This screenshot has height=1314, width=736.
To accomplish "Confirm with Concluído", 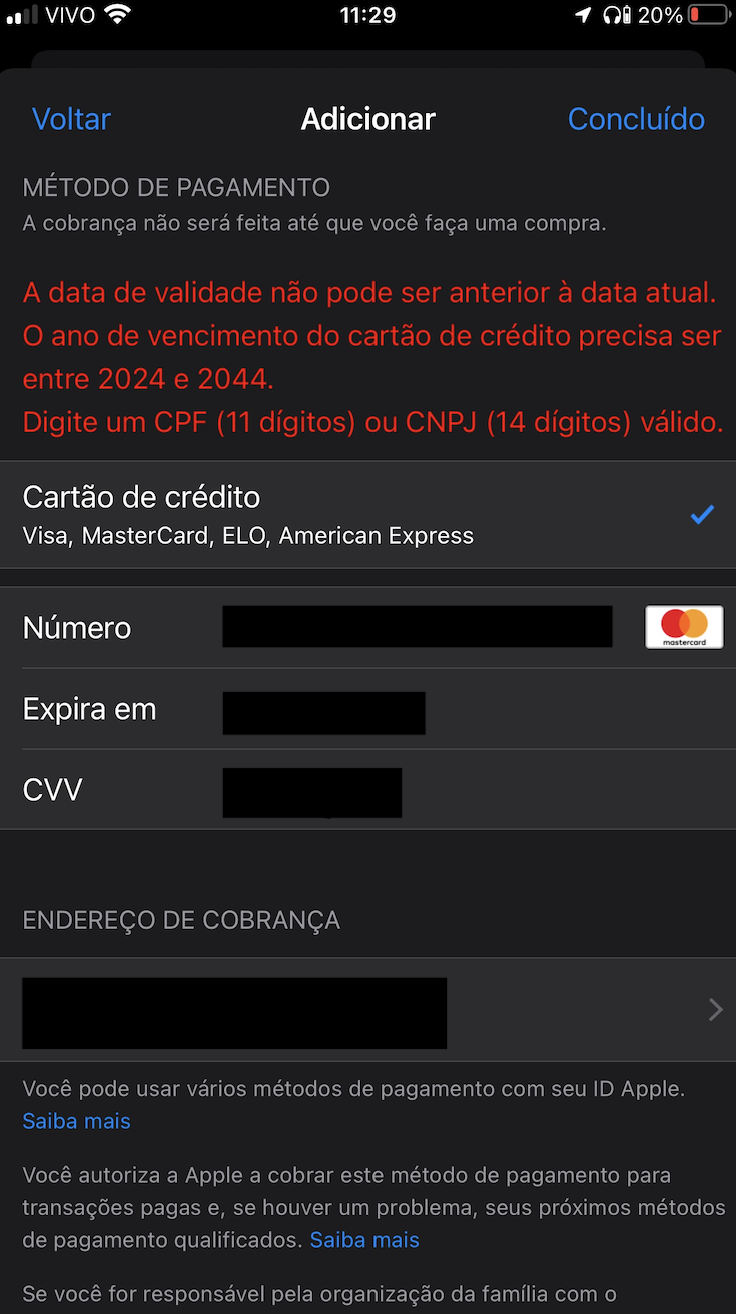I will pyautogui.click(x=636, y=119).
